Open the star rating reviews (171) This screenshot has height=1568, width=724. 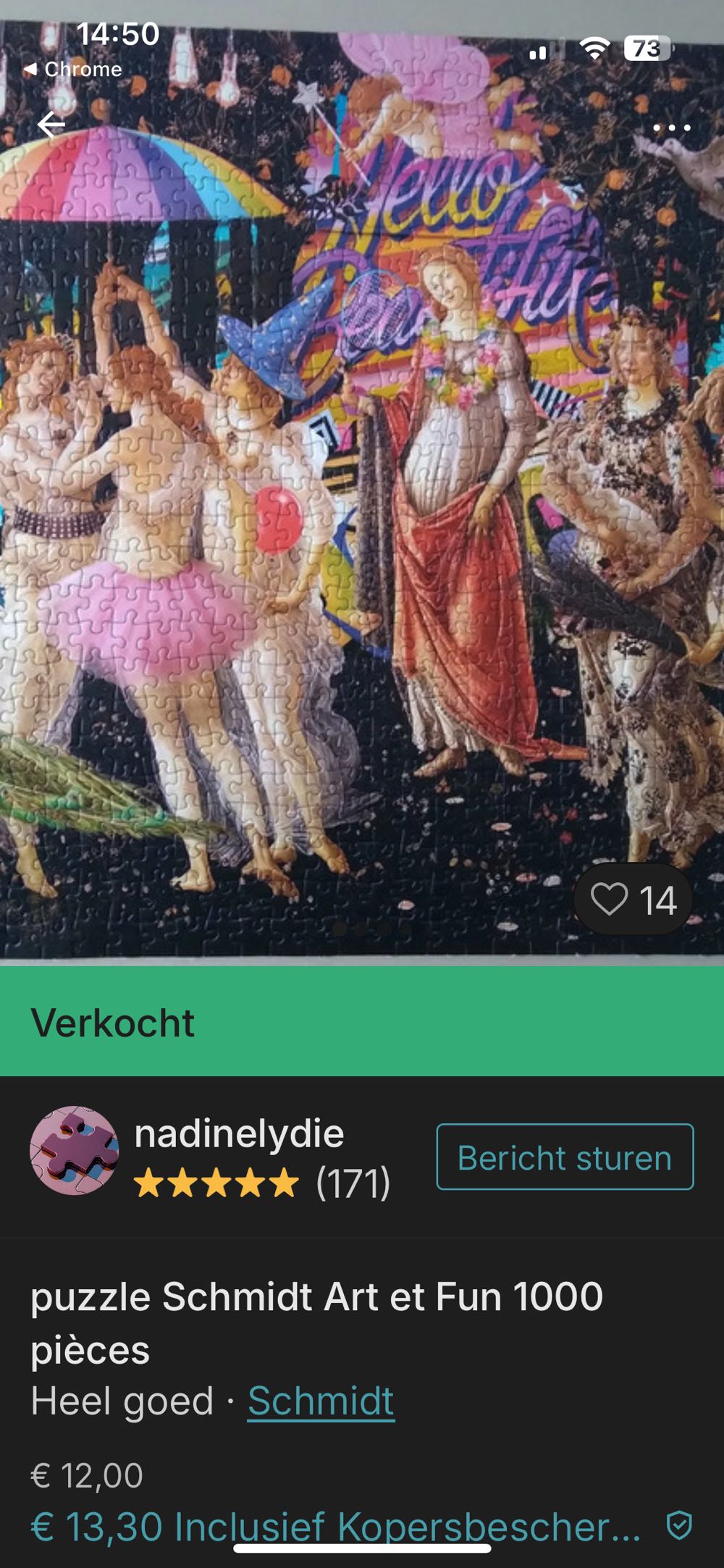click(355, 1181)
